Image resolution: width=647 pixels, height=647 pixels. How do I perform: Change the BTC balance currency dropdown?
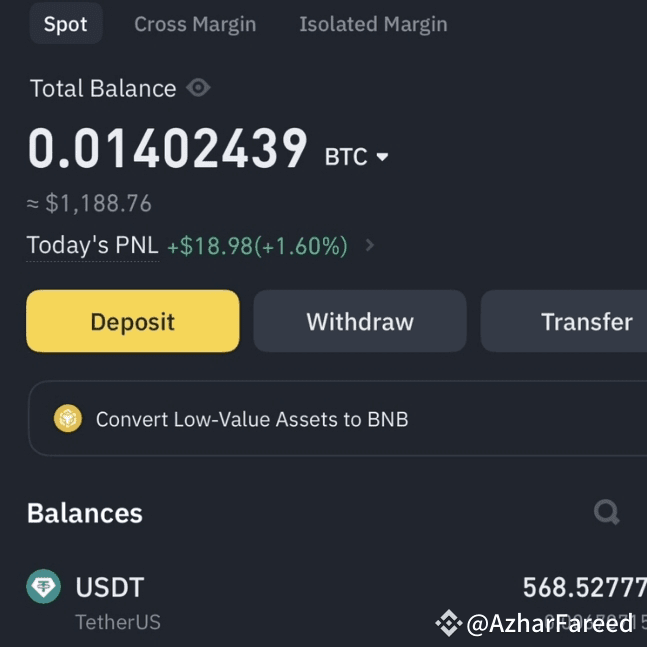point(357,157)
